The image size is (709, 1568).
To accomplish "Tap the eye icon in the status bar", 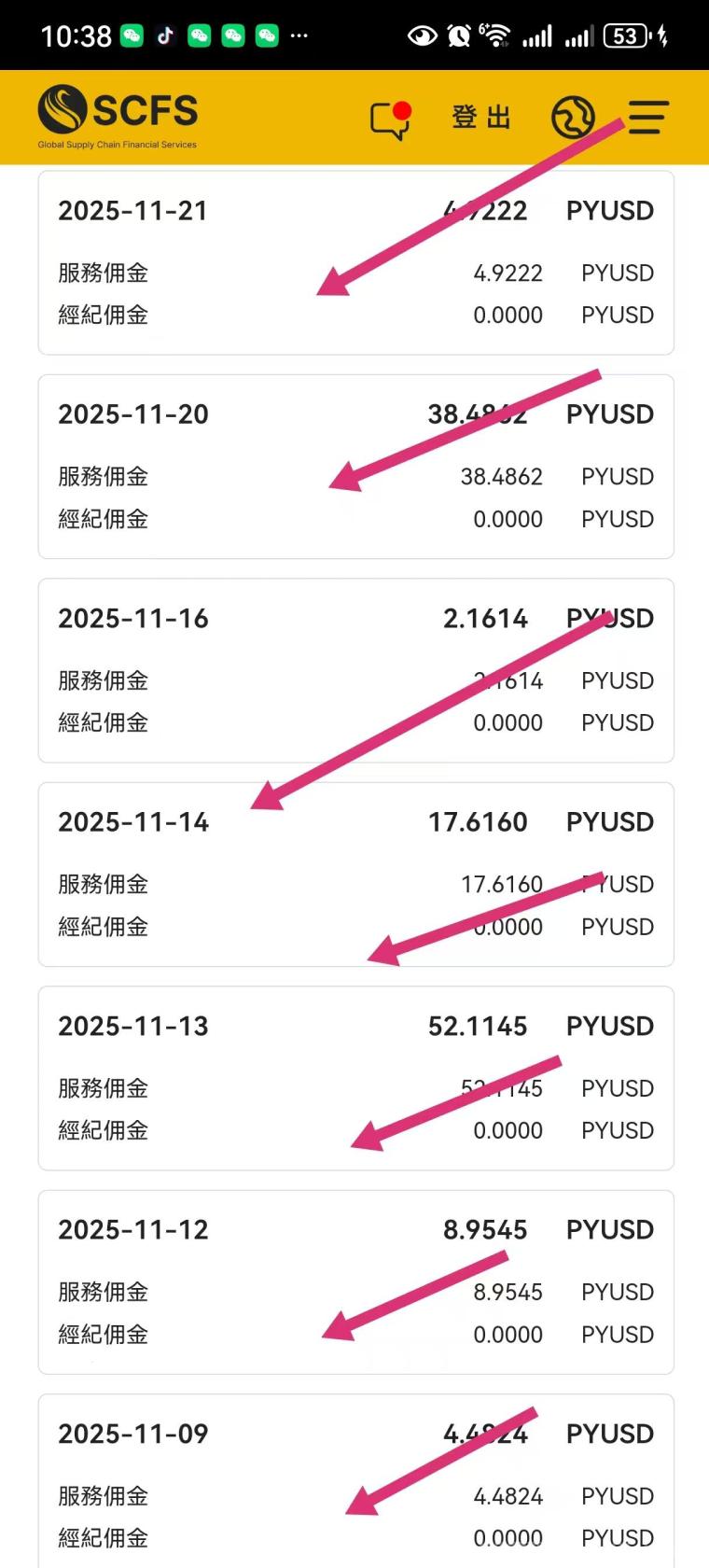I will pos(422,35).
